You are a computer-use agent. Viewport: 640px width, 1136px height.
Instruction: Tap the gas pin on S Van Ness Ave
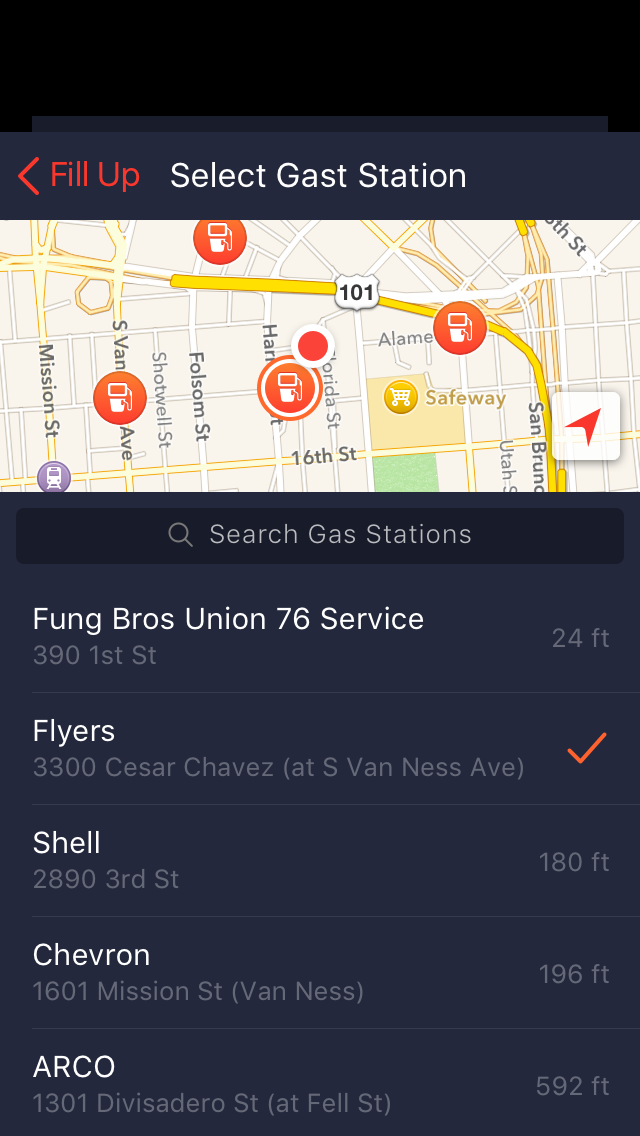[x=120, y=398]
